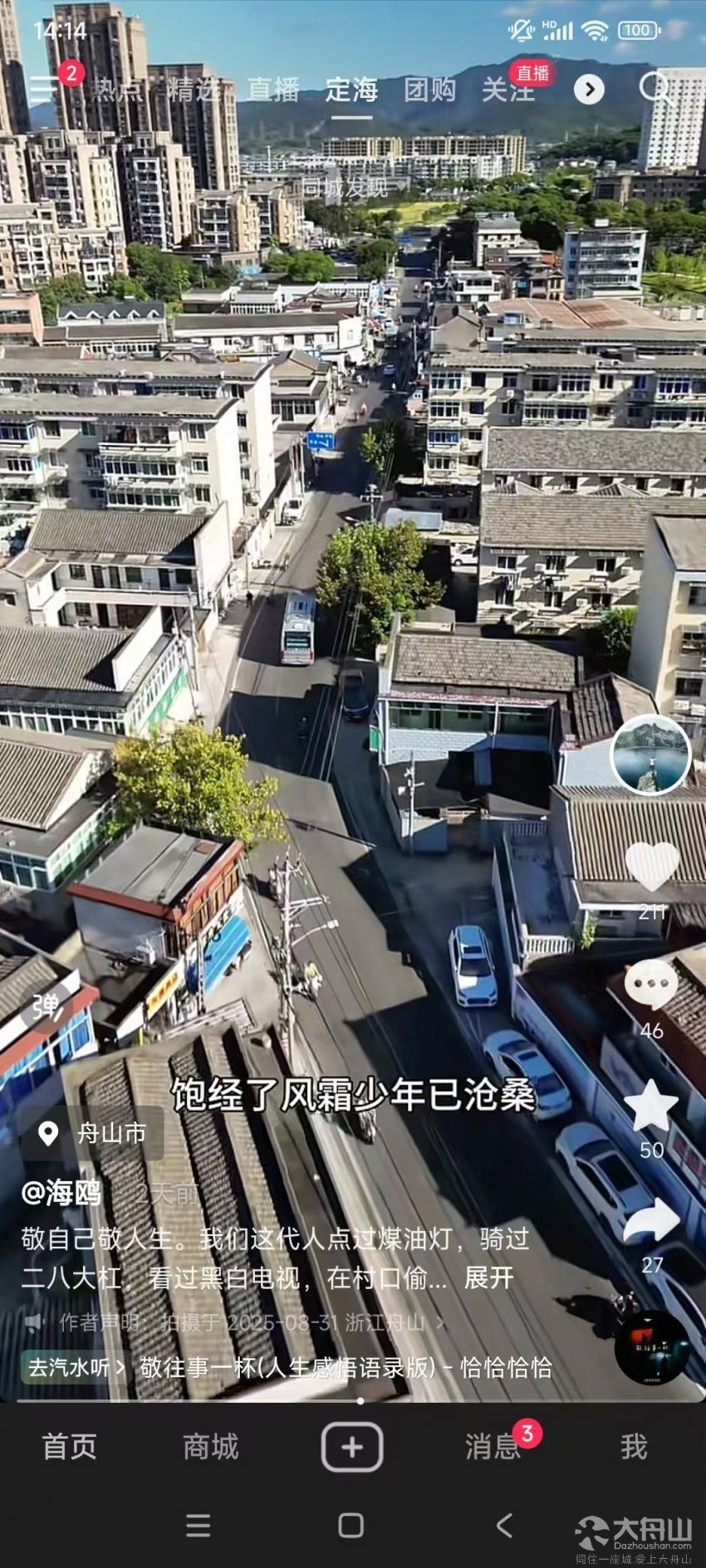Open the 消息 messages tab

click(x=492, y=1447)
